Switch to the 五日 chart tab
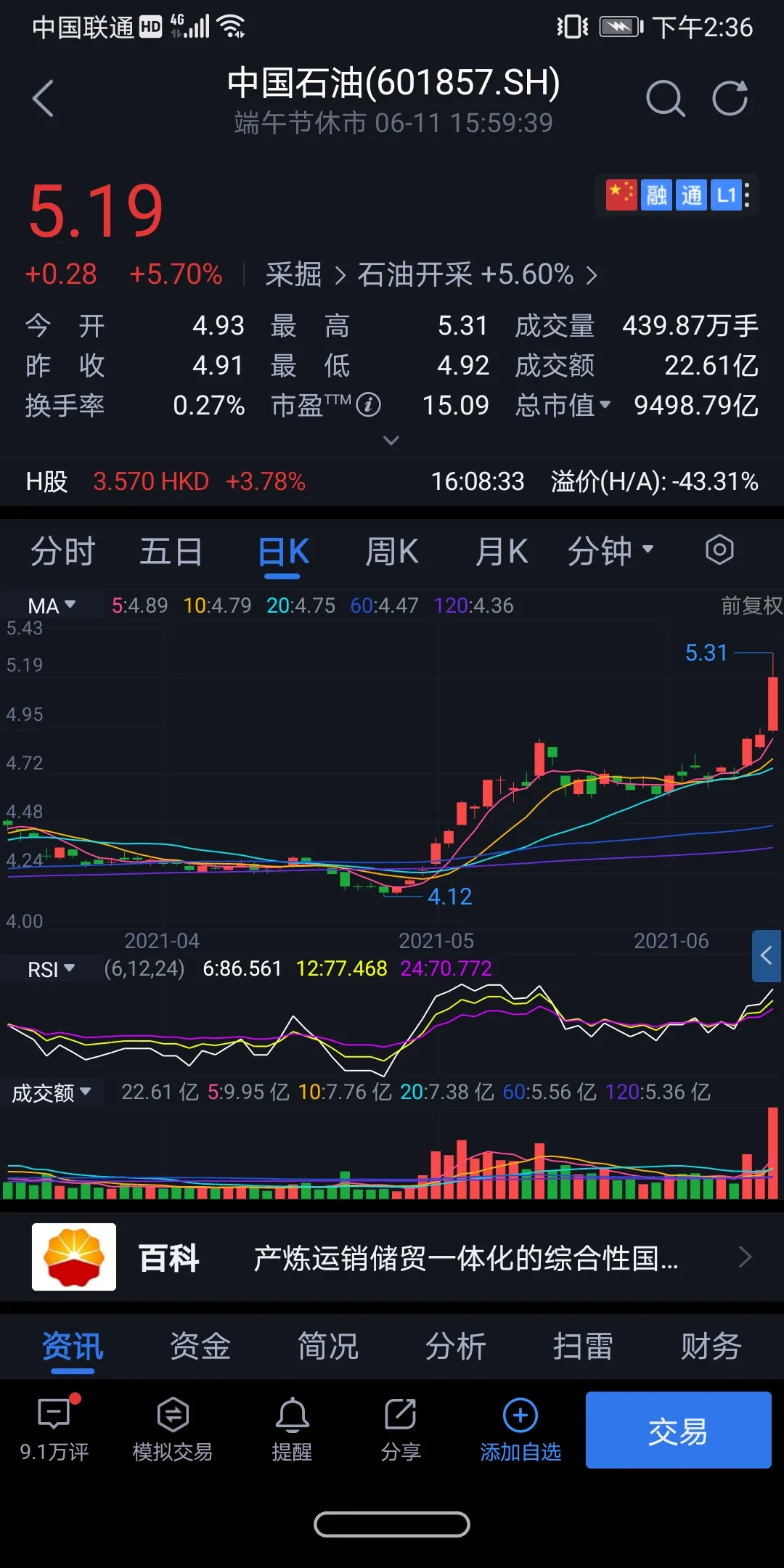 pyautogui.click(x=171, y=552)
